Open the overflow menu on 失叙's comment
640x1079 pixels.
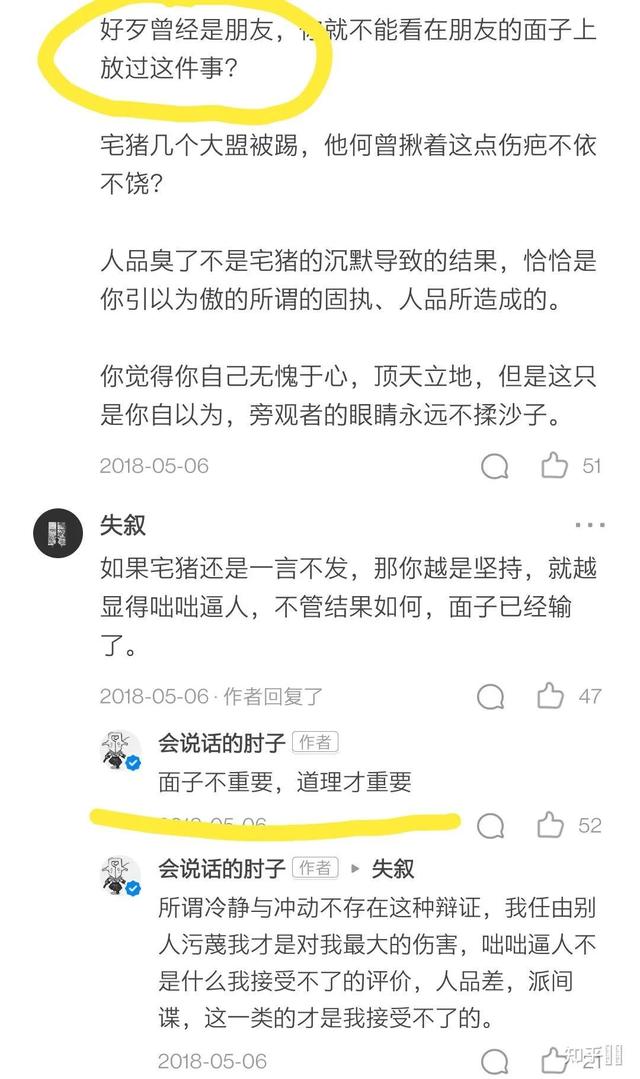[590, 525]
